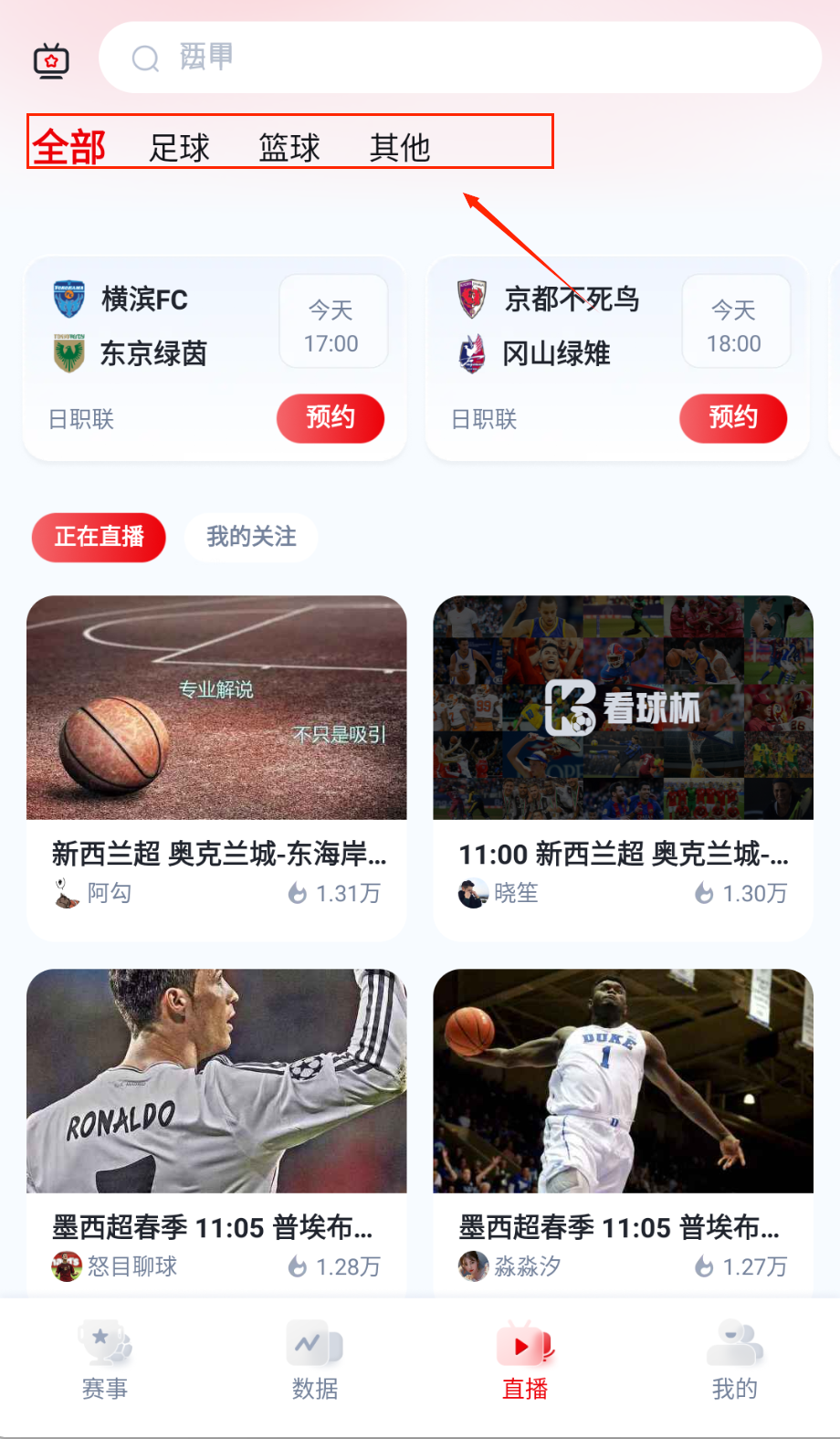This screenshot has width=840, height=1439.
Task: Open the TV icon beside the search box
Action: pos(51,60)
